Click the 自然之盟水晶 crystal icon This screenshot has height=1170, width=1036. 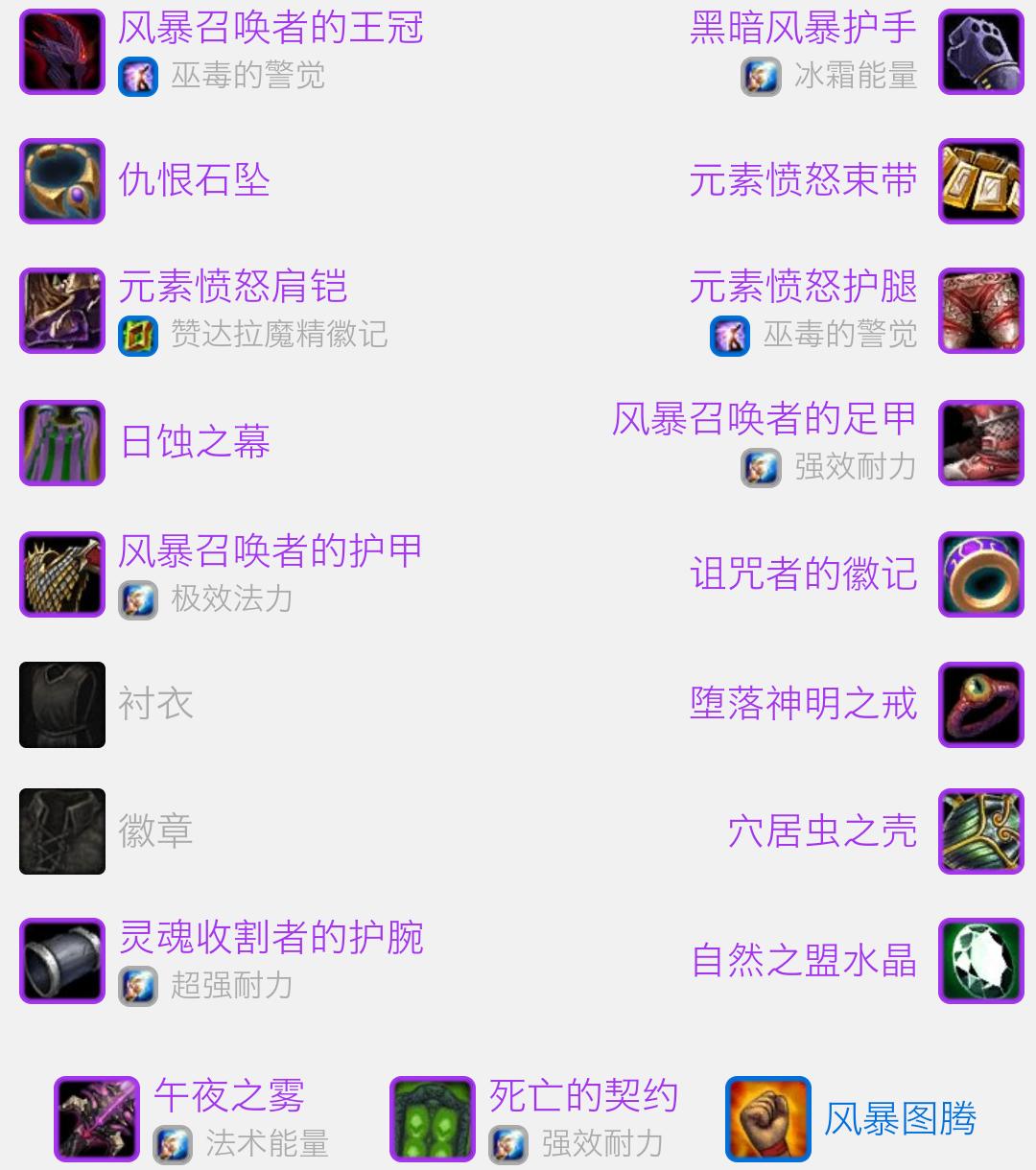point(979,962)
